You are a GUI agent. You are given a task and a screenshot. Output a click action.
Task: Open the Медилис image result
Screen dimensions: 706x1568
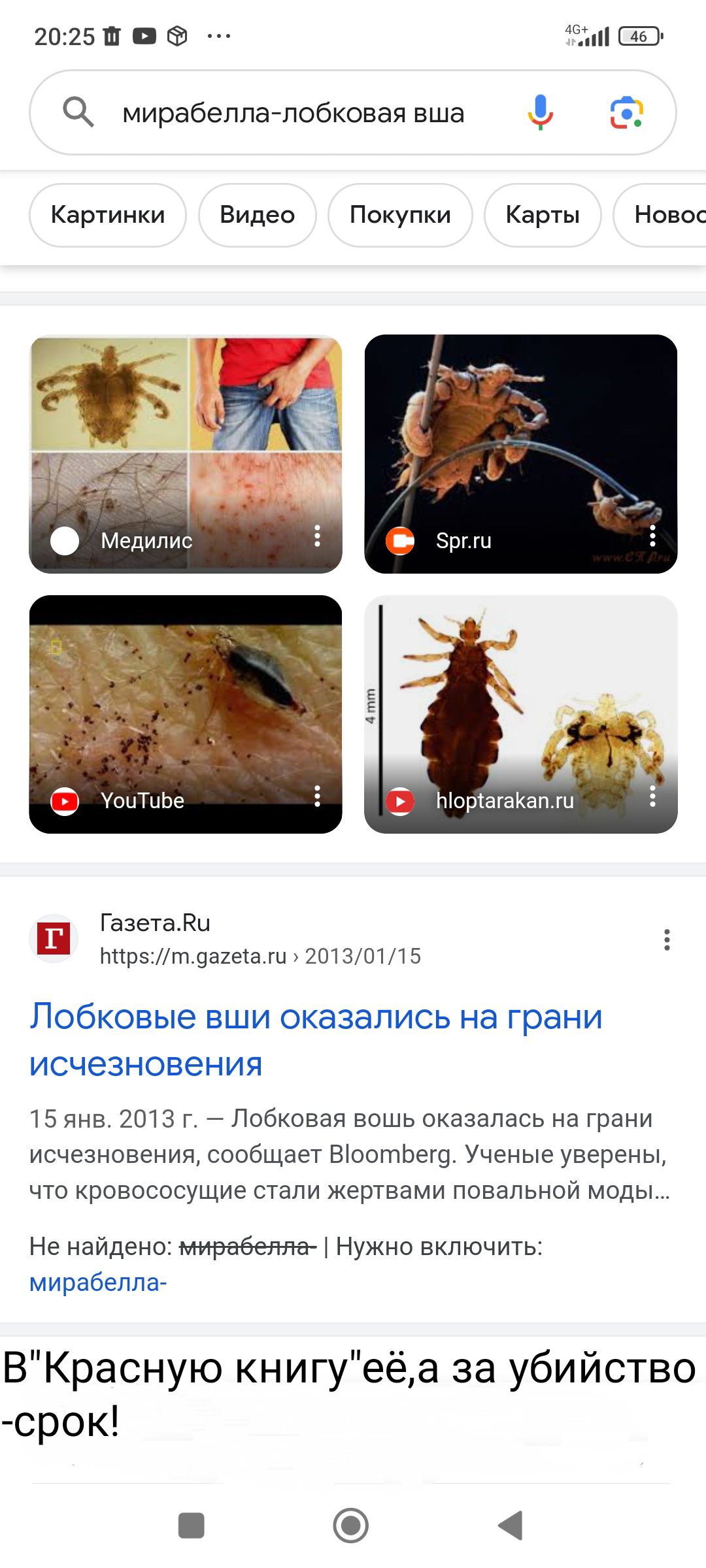point(186,444)
